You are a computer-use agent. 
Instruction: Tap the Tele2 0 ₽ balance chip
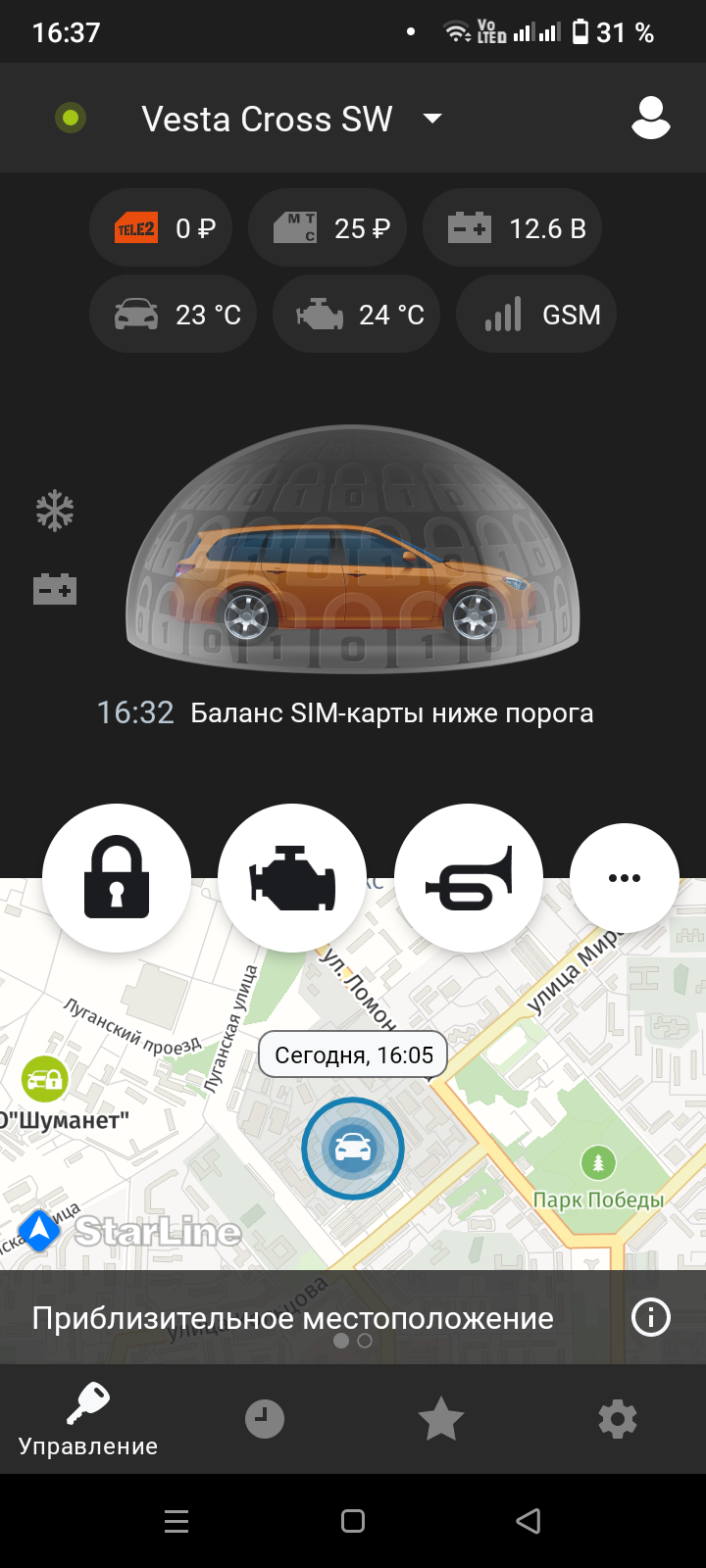162,228
